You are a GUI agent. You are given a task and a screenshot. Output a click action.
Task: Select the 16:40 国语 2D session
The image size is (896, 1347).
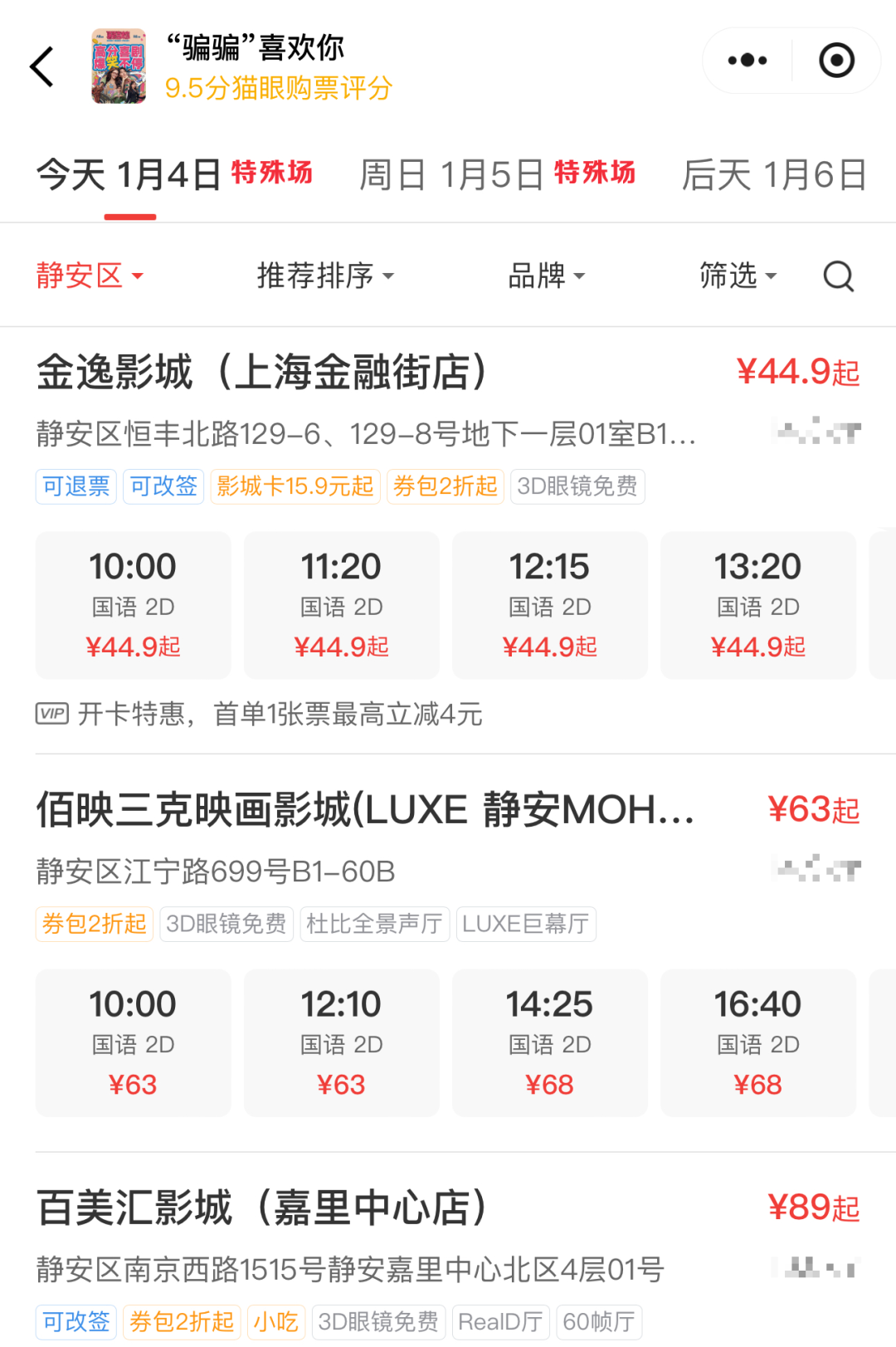[757, 1042]
